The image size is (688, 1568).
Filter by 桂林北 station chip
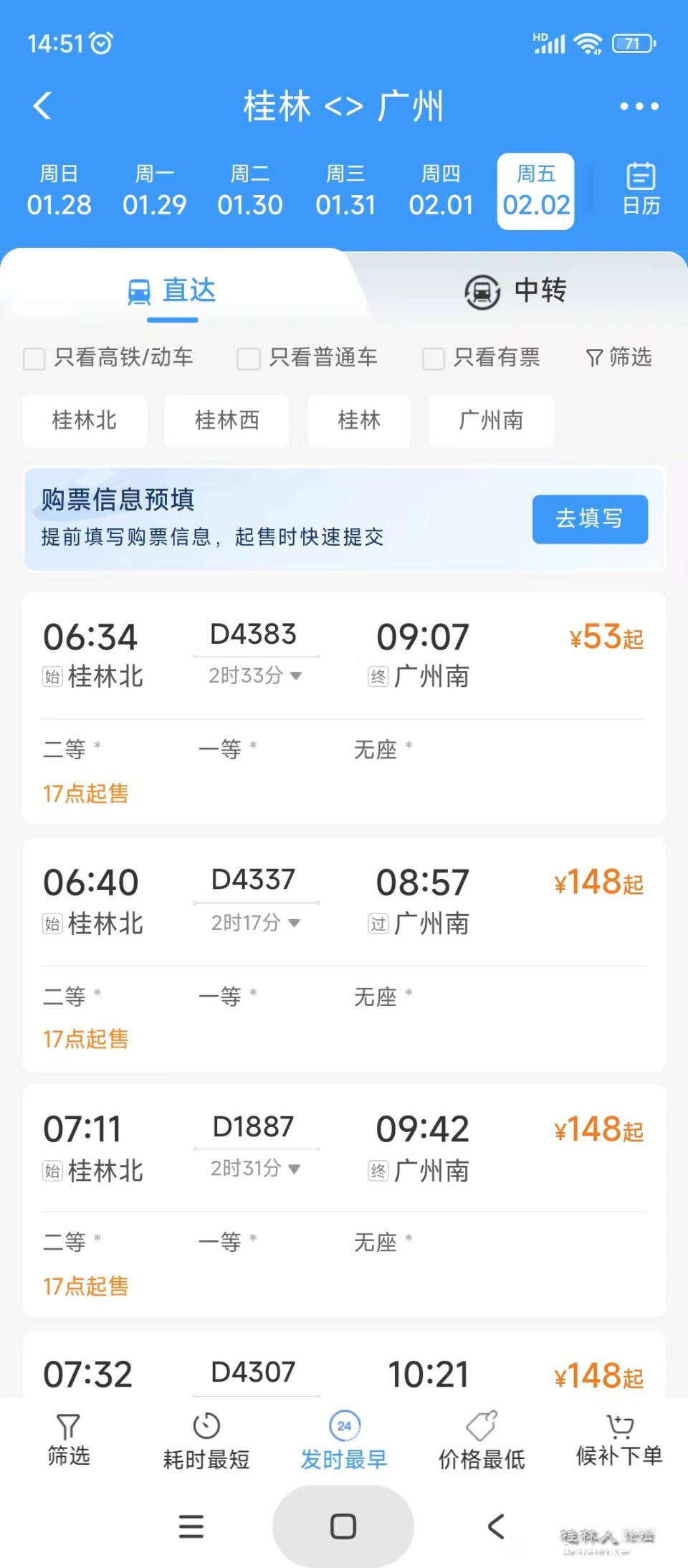(x=85, y=421)
